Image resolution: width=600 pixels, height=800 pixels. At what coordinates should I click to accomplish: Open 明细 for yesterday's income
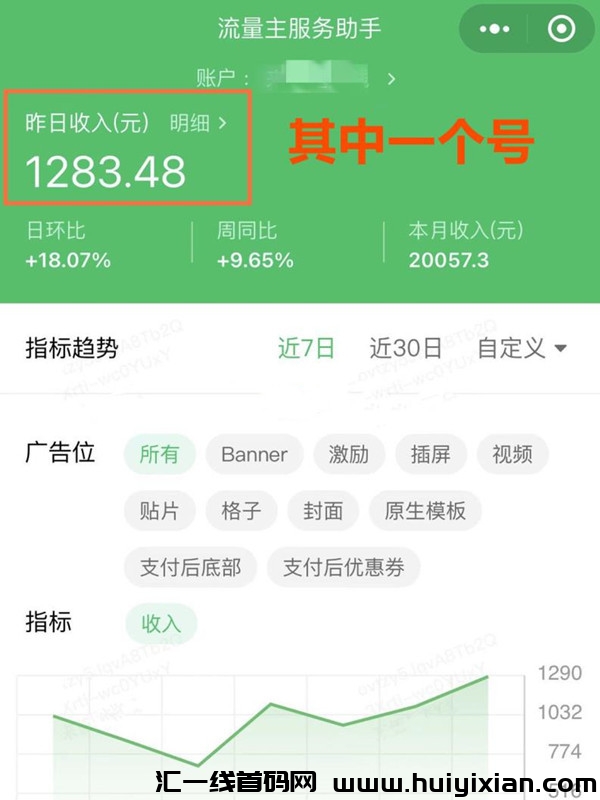click(x=198, y=123)
